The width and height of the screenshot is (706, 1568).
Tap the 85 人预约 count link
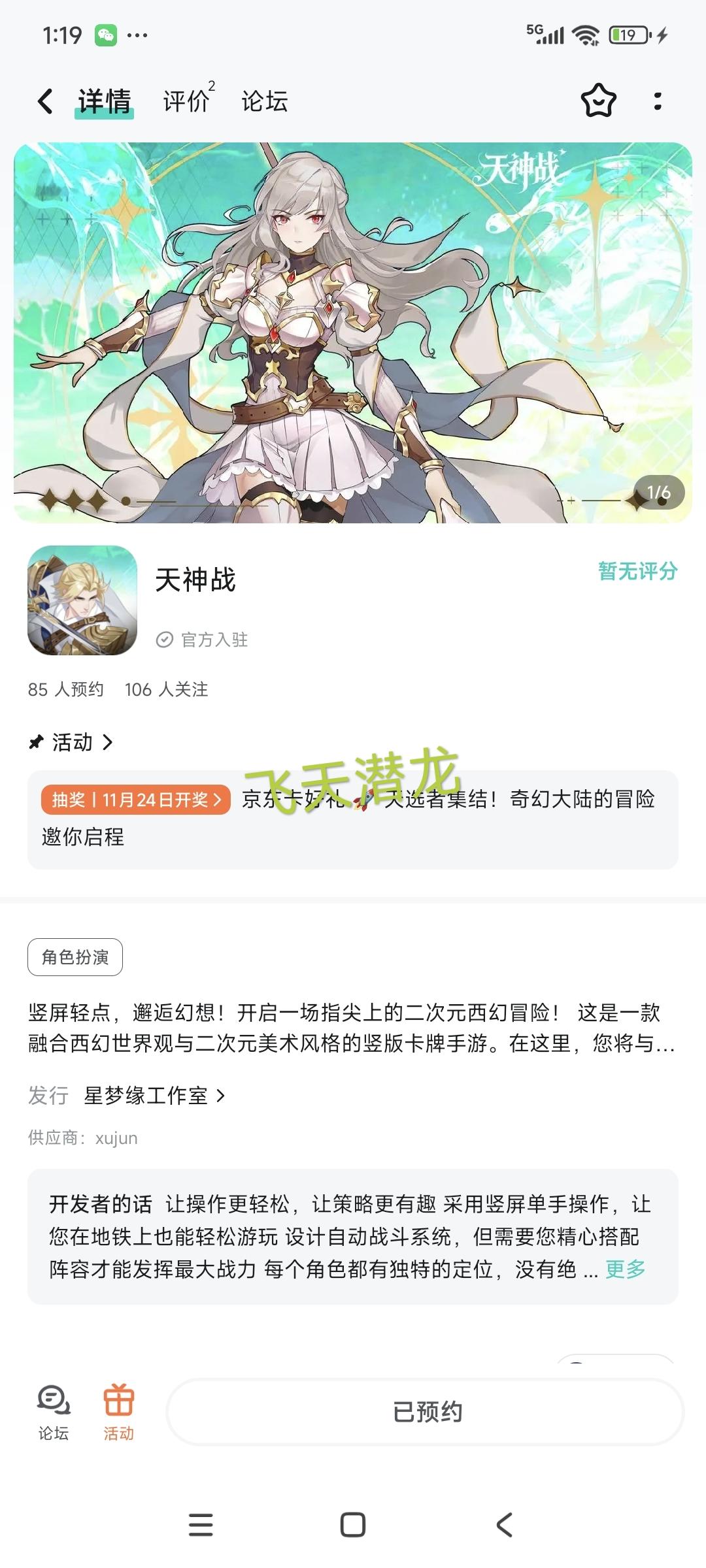[64, 689]
